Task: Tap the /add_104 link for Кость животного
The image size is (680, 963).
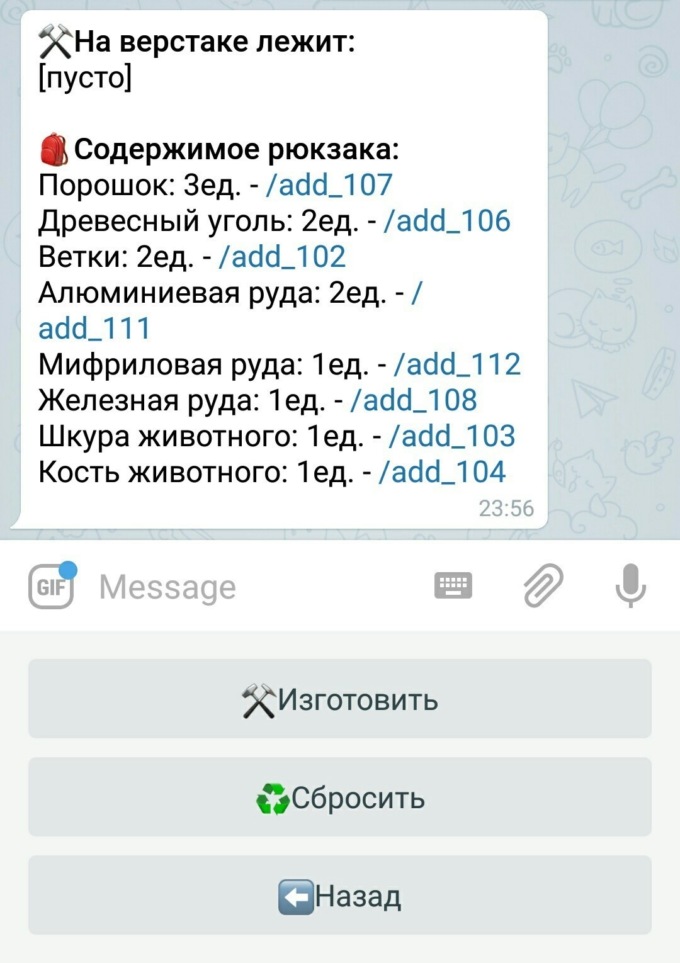Action: point(442,472)
